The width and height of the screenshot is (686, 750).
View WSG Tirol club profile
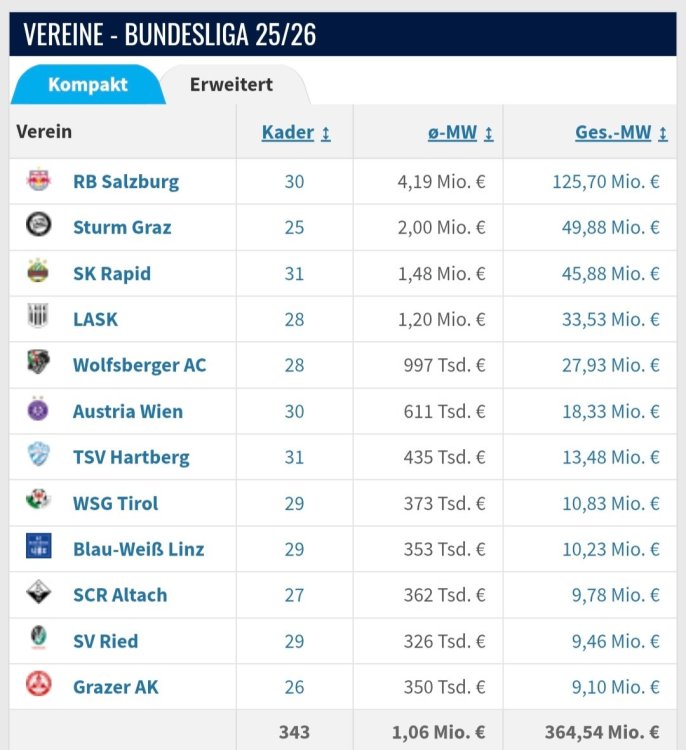115,503
